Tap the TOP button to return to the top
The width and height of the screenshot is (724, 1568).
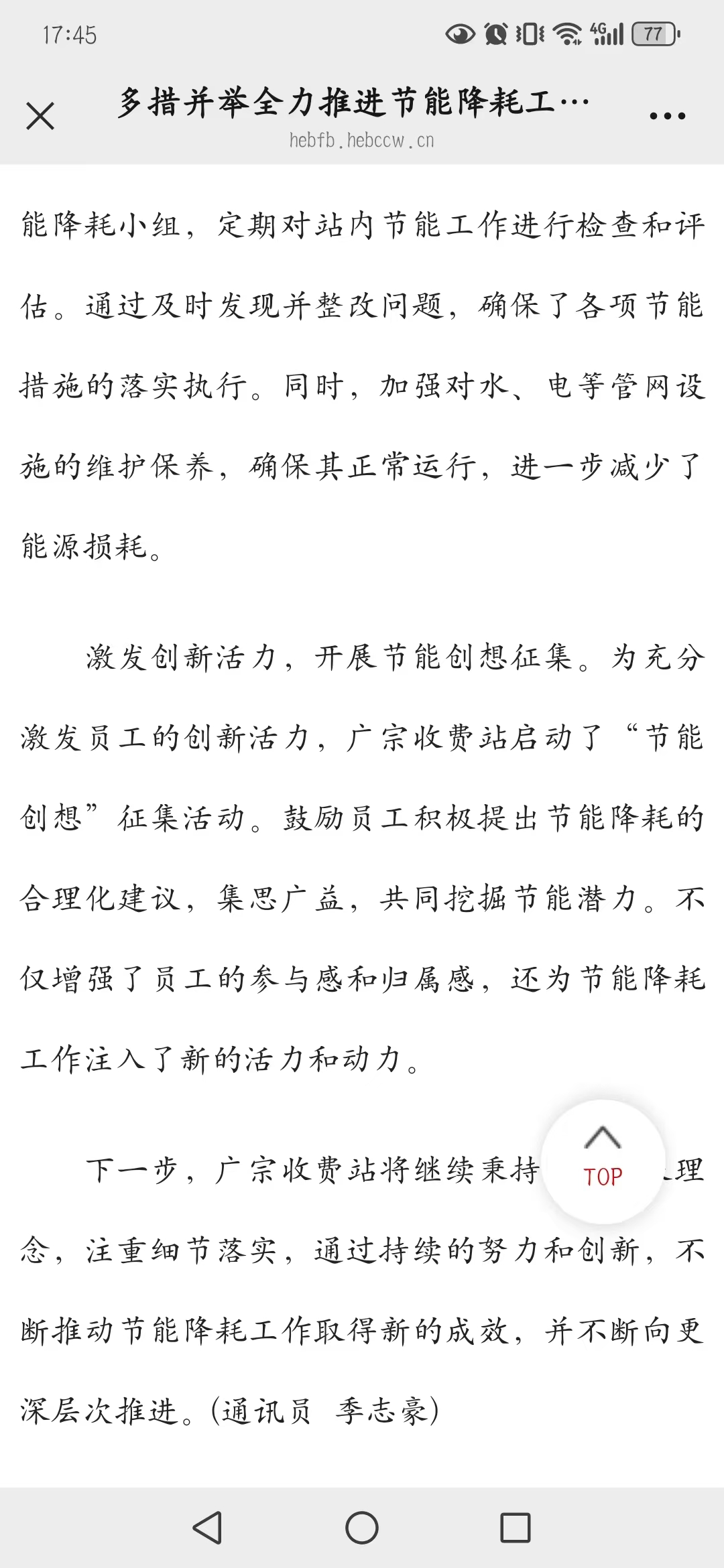(x=603, y=1161)
